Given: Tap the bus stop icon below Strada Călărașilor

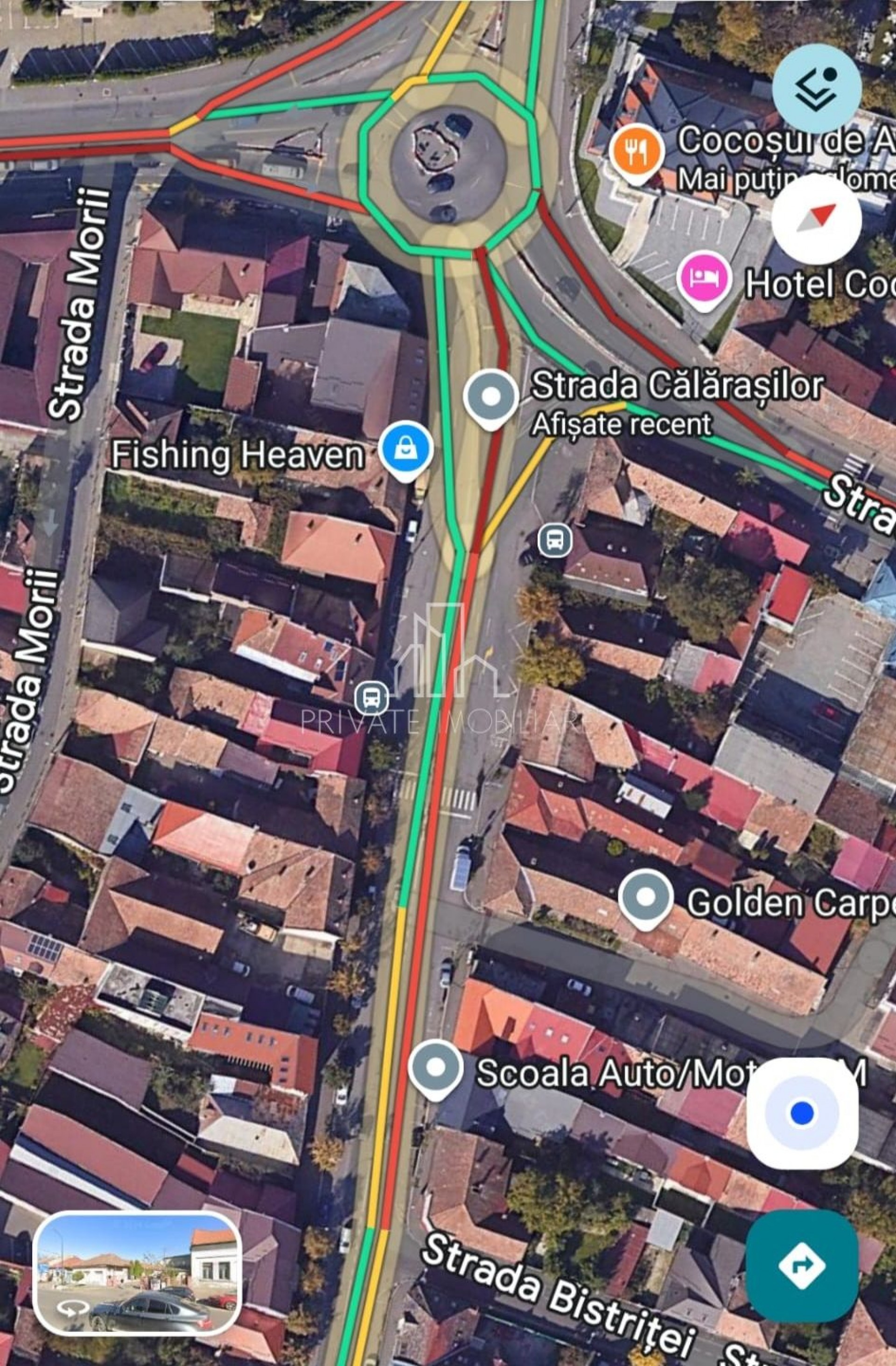Looking at the screenshot, I should click(x=554, y=540).
